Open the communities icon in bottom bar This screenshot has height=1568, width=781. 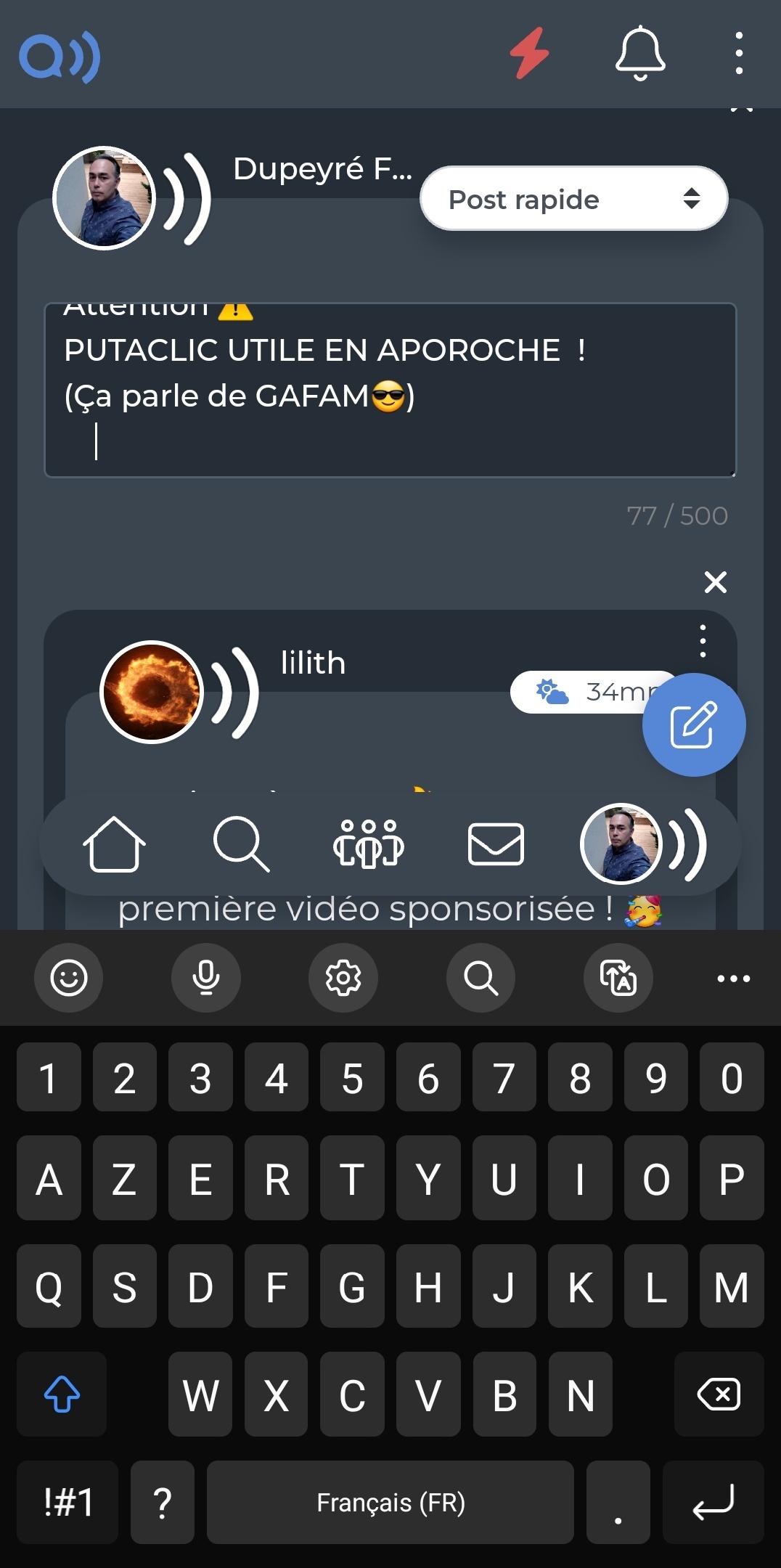pyautogui.click(x=369, y=844)
